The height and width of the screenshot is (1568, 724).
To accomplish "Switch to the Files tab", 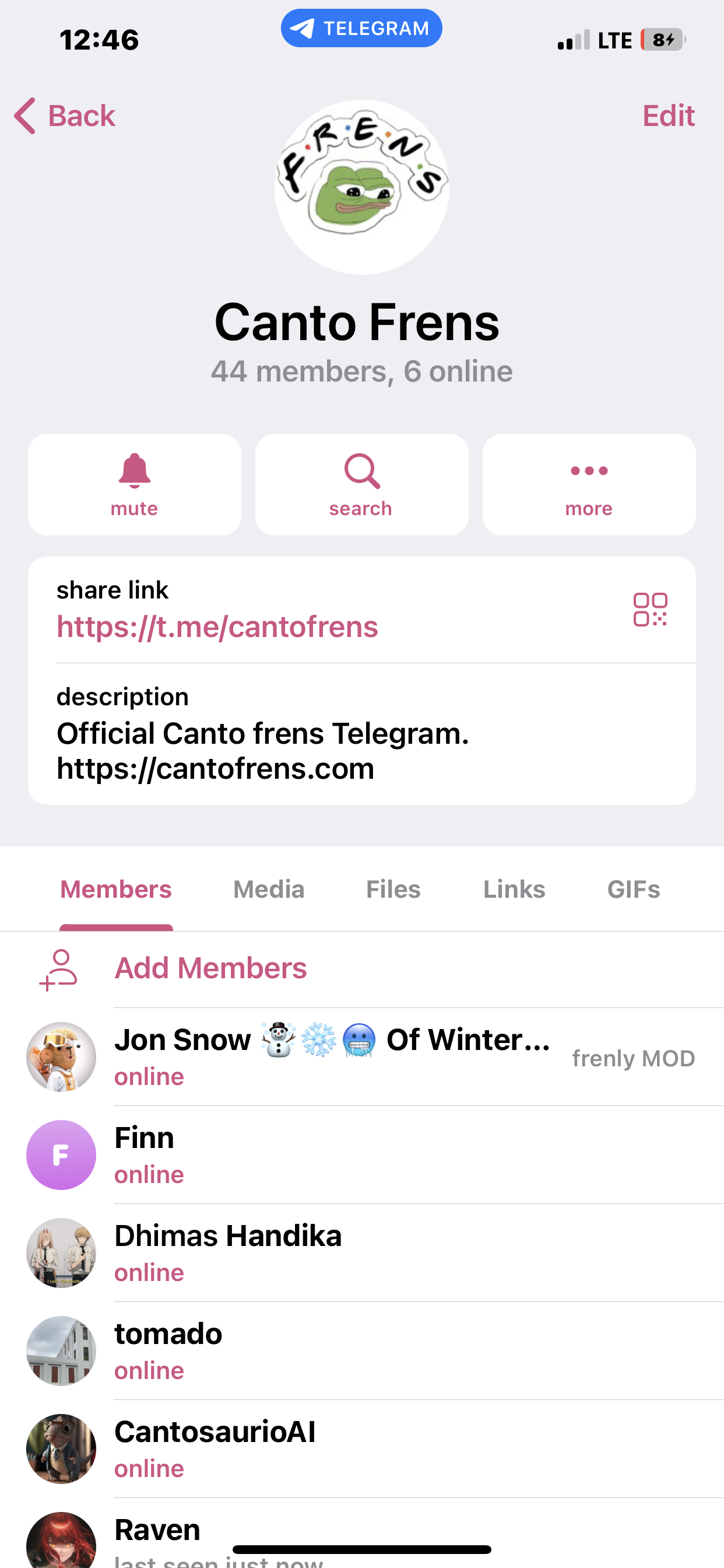I will click(393, 890).
